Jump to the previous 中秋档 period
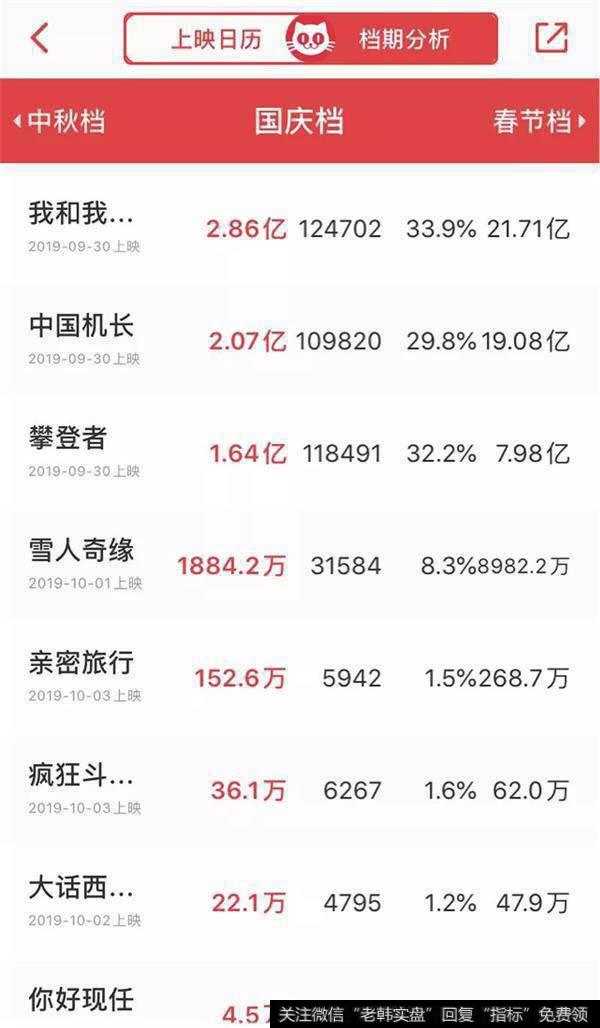The width and height of the screenshot is (600, 1028). [59, 121]
